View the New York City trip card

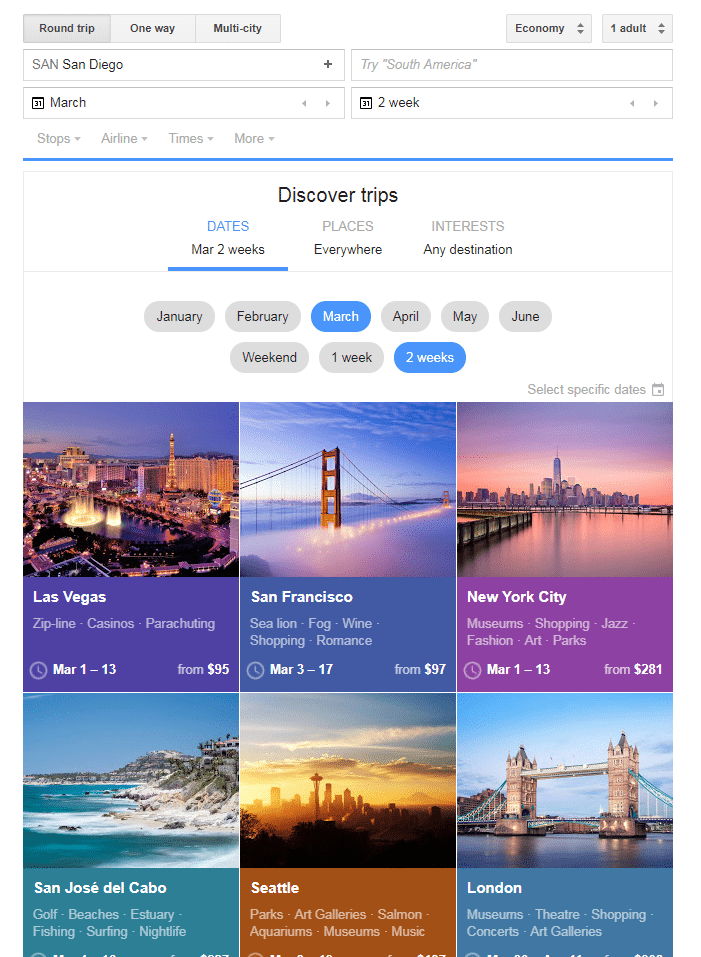tap(564, 546)
